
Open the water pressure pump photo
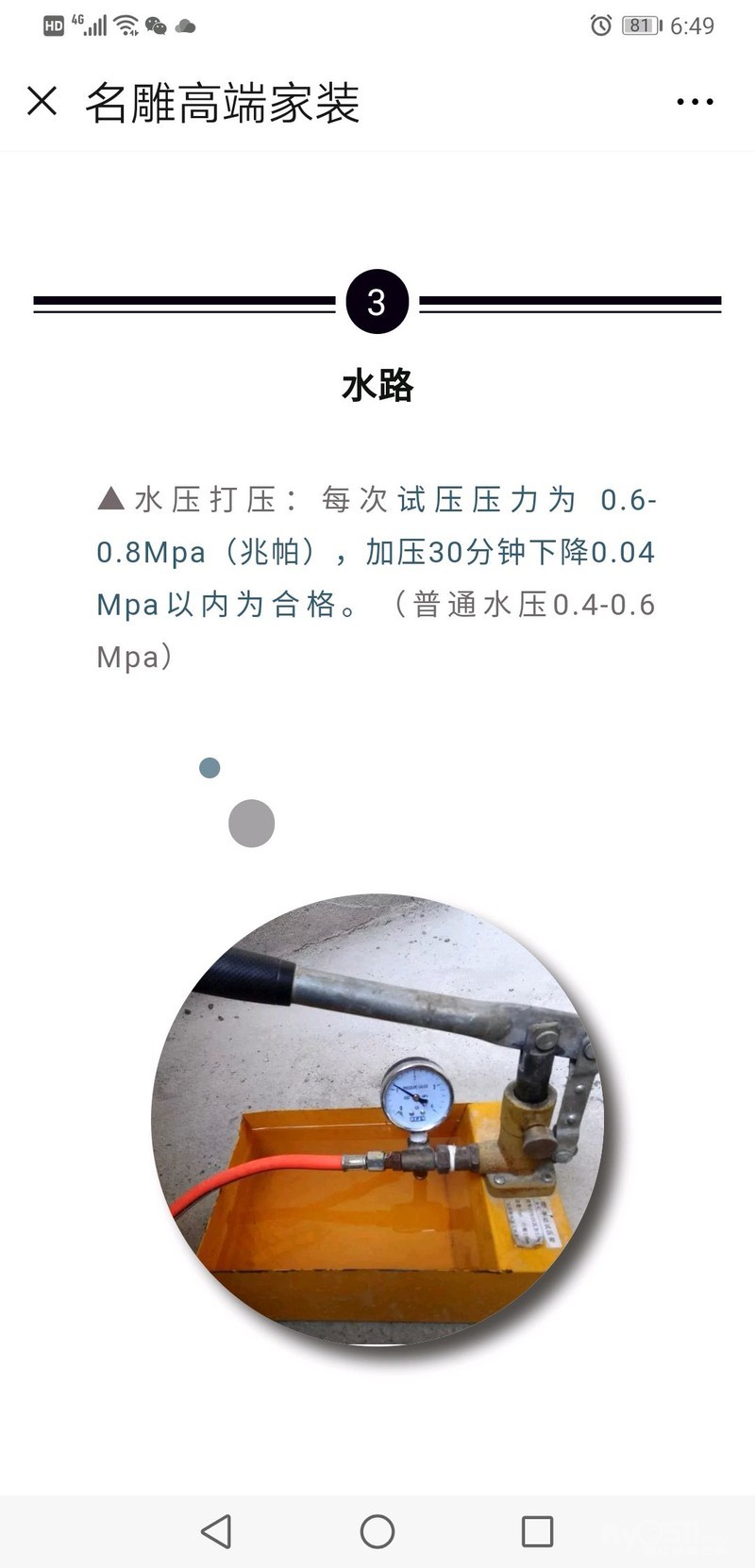tap(377, 1119)
